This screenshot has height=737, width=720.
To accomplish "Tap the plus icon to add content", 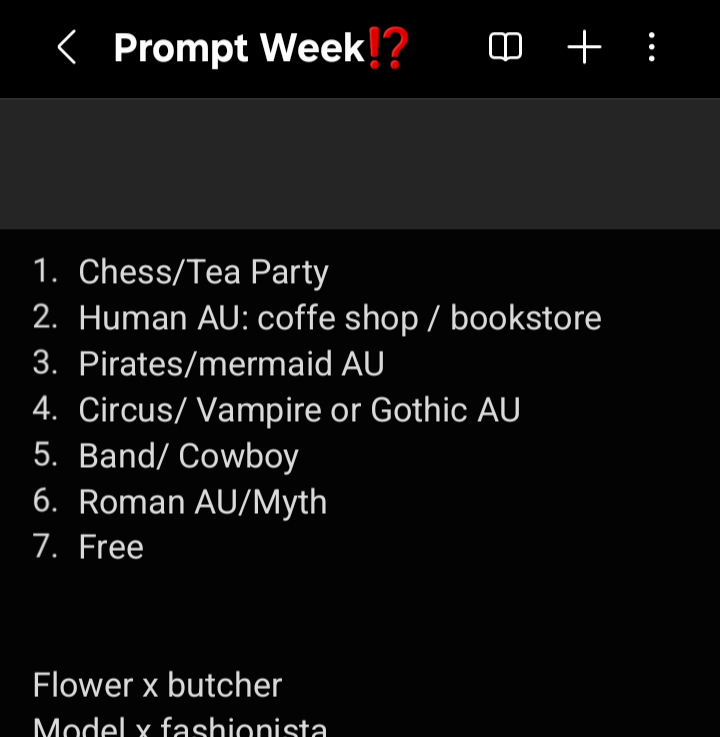I will [x=584, y=47].
